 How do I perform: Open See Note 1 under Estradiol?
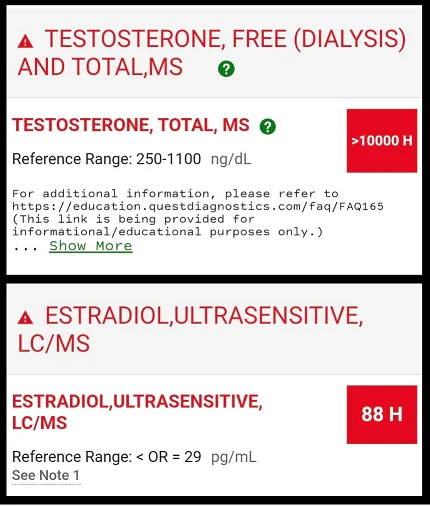click(x=46, y=475)
